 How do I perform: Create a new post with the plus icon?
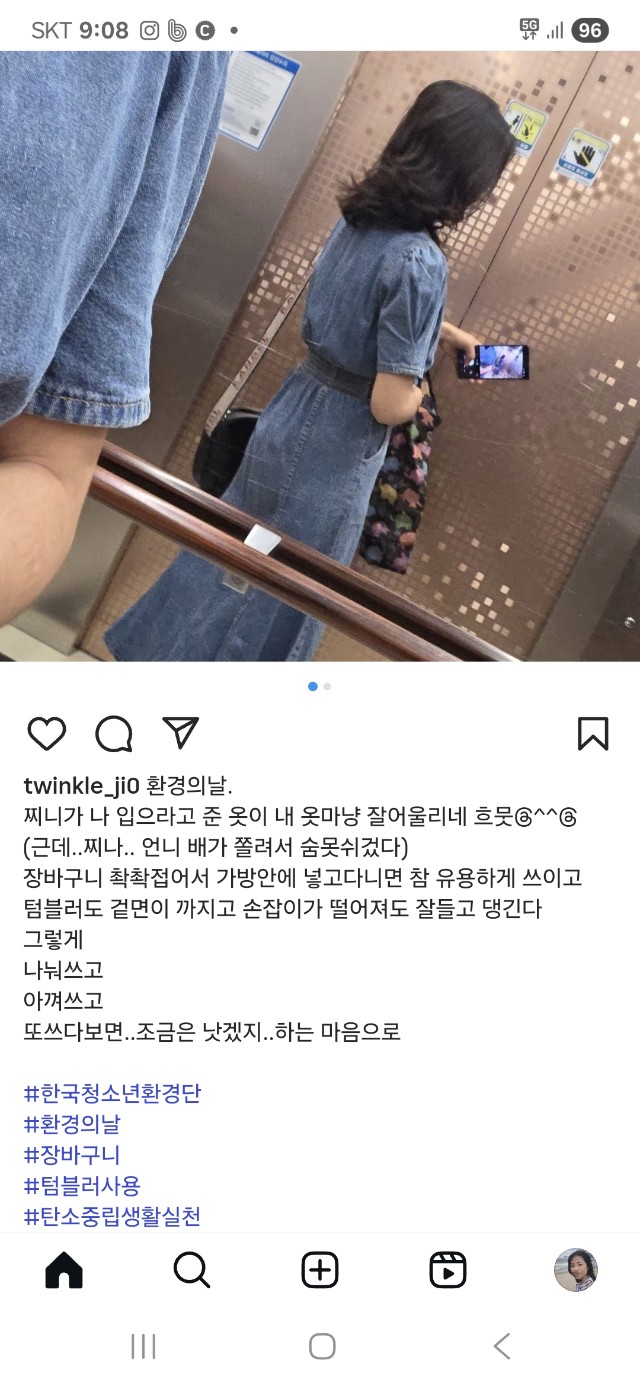[320, 1271]
